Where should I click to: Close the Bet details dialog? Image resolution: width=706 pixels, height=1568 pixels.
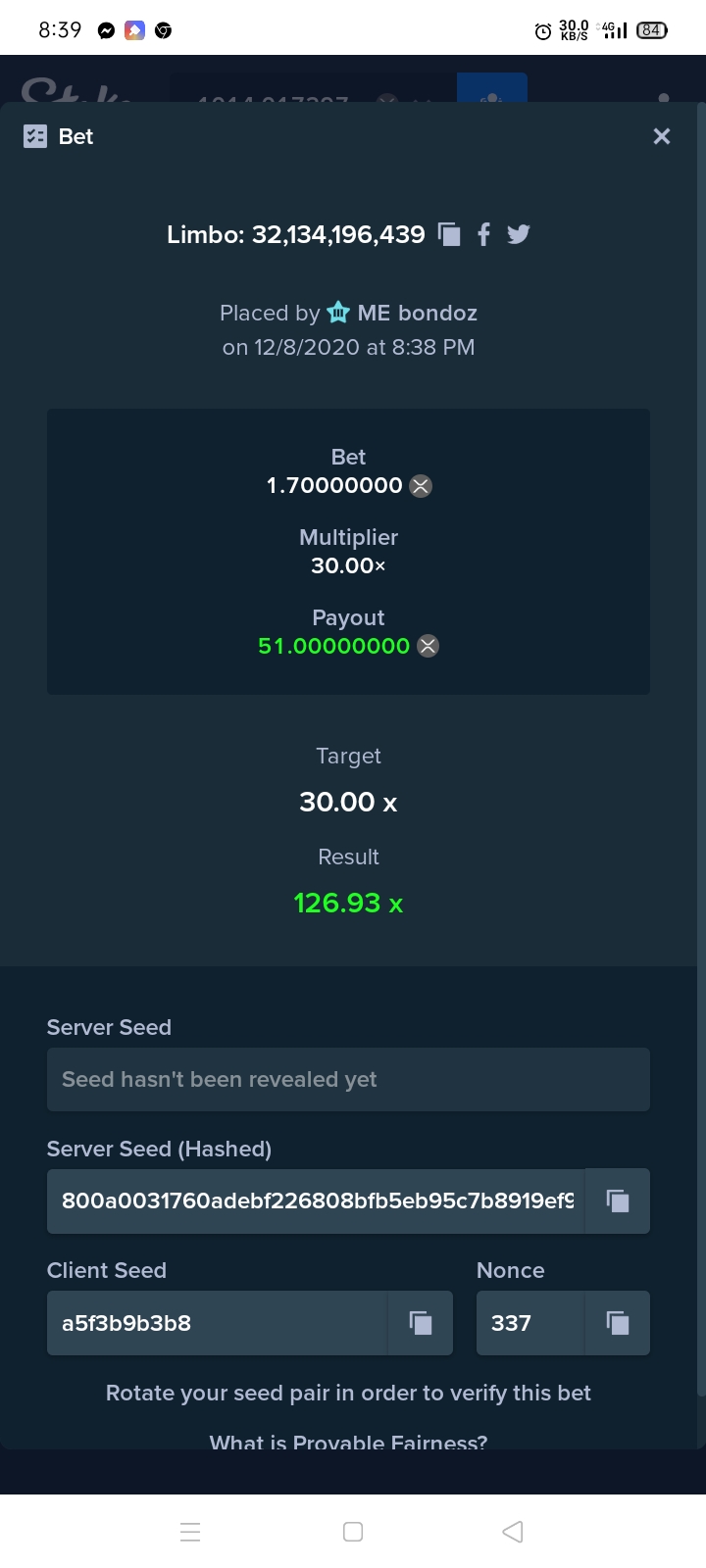[662, 136]
